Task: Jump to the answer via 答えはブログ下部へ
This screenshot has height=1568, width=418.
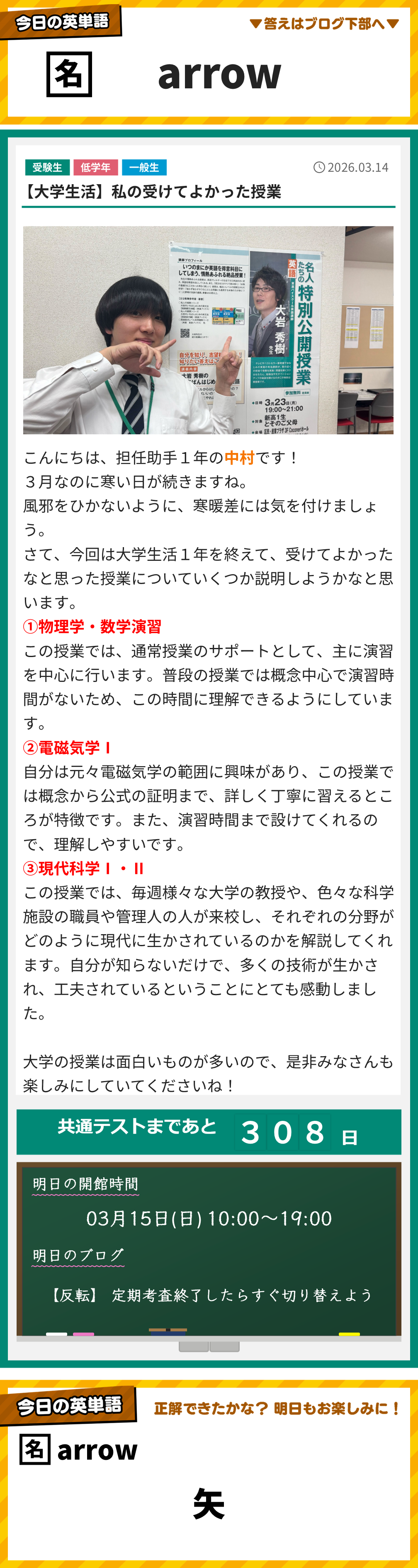Action: pos(324,24)
